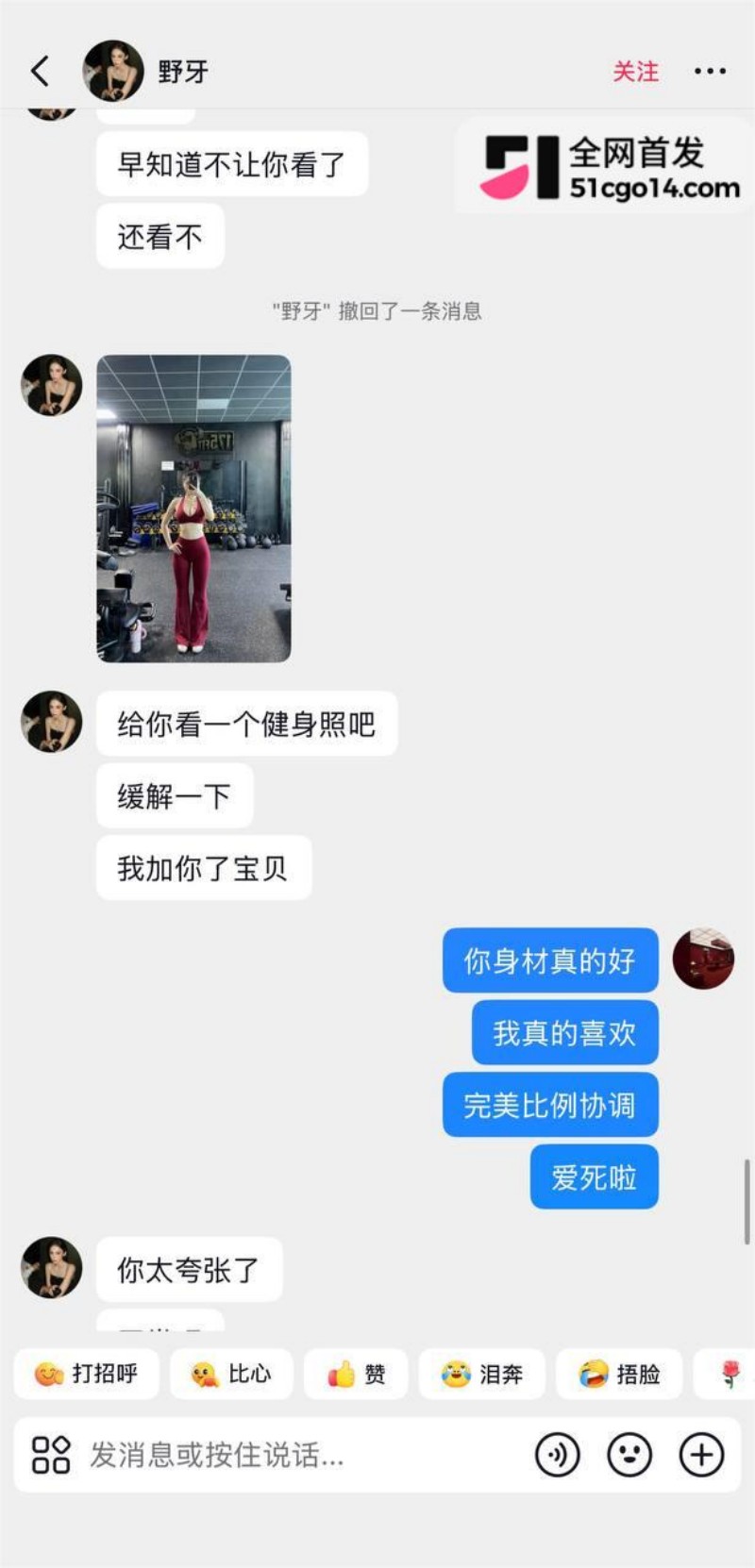Go back from the chat
Image resolution: width=755 pixels, height=1568 pixels.
pyautogui.click(x=40, y=71)
